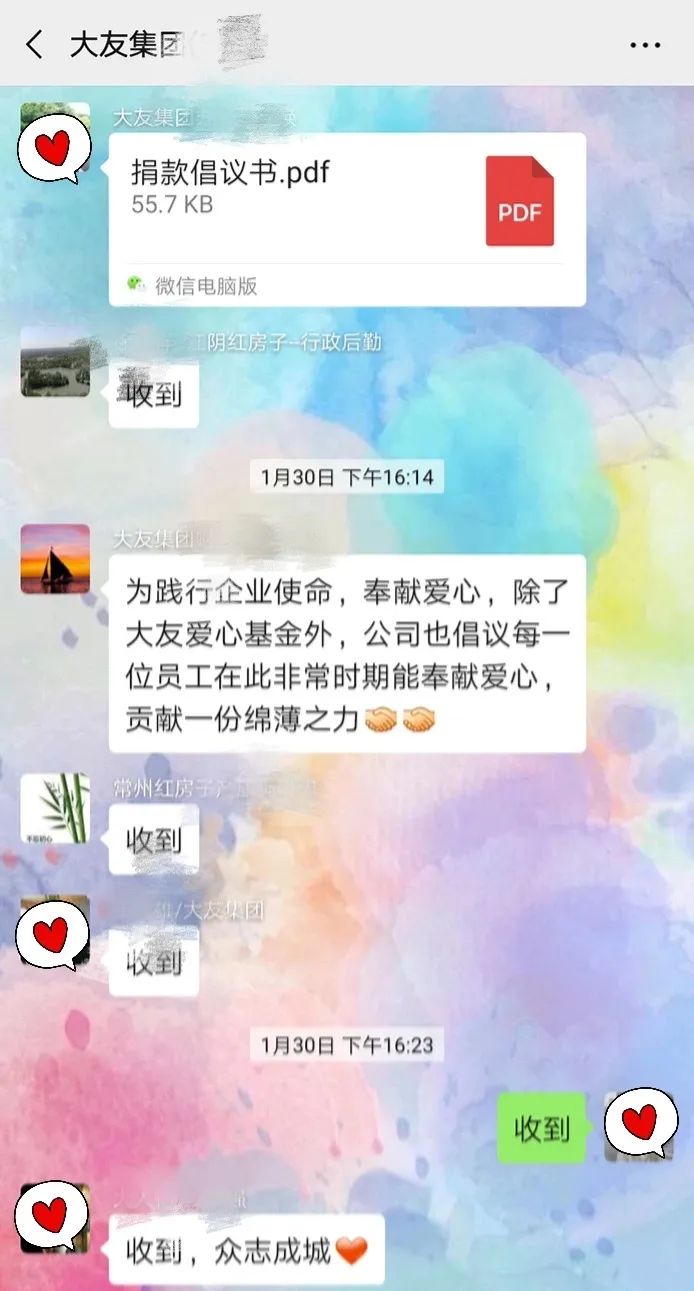Screen dimensions: 694x1291
Task: Tap the lake landscape avatar of 行政后勤
Action: coord(55,362)
